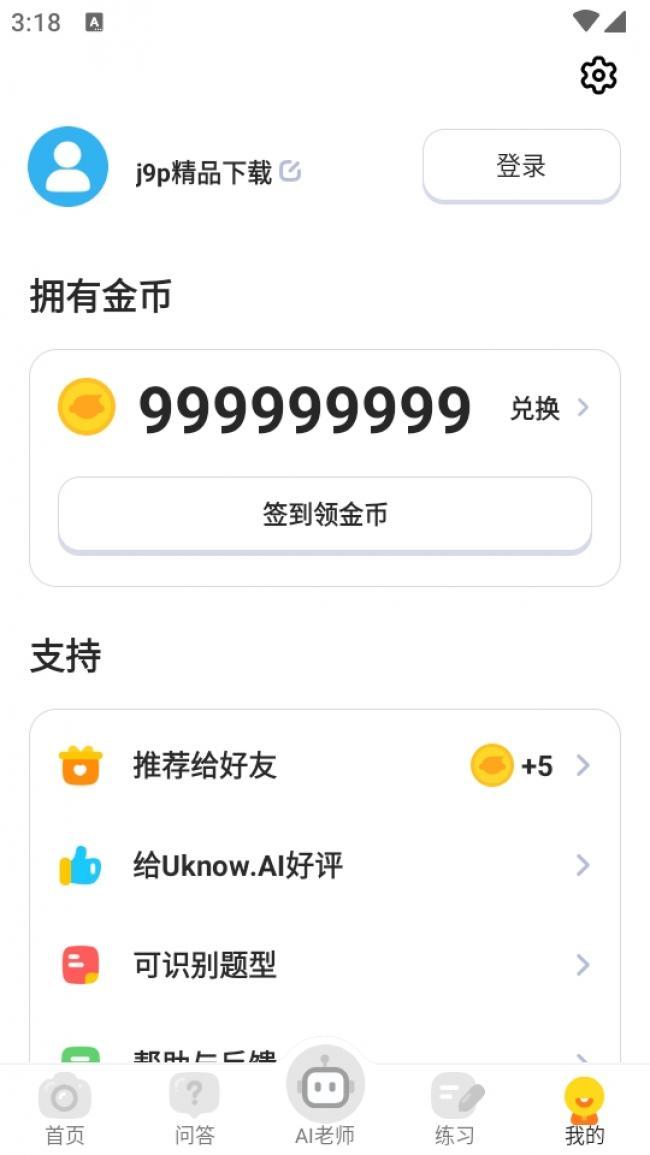Open 推荐给好友 row
650x1155 pixels.
click(x=325, y=766)
